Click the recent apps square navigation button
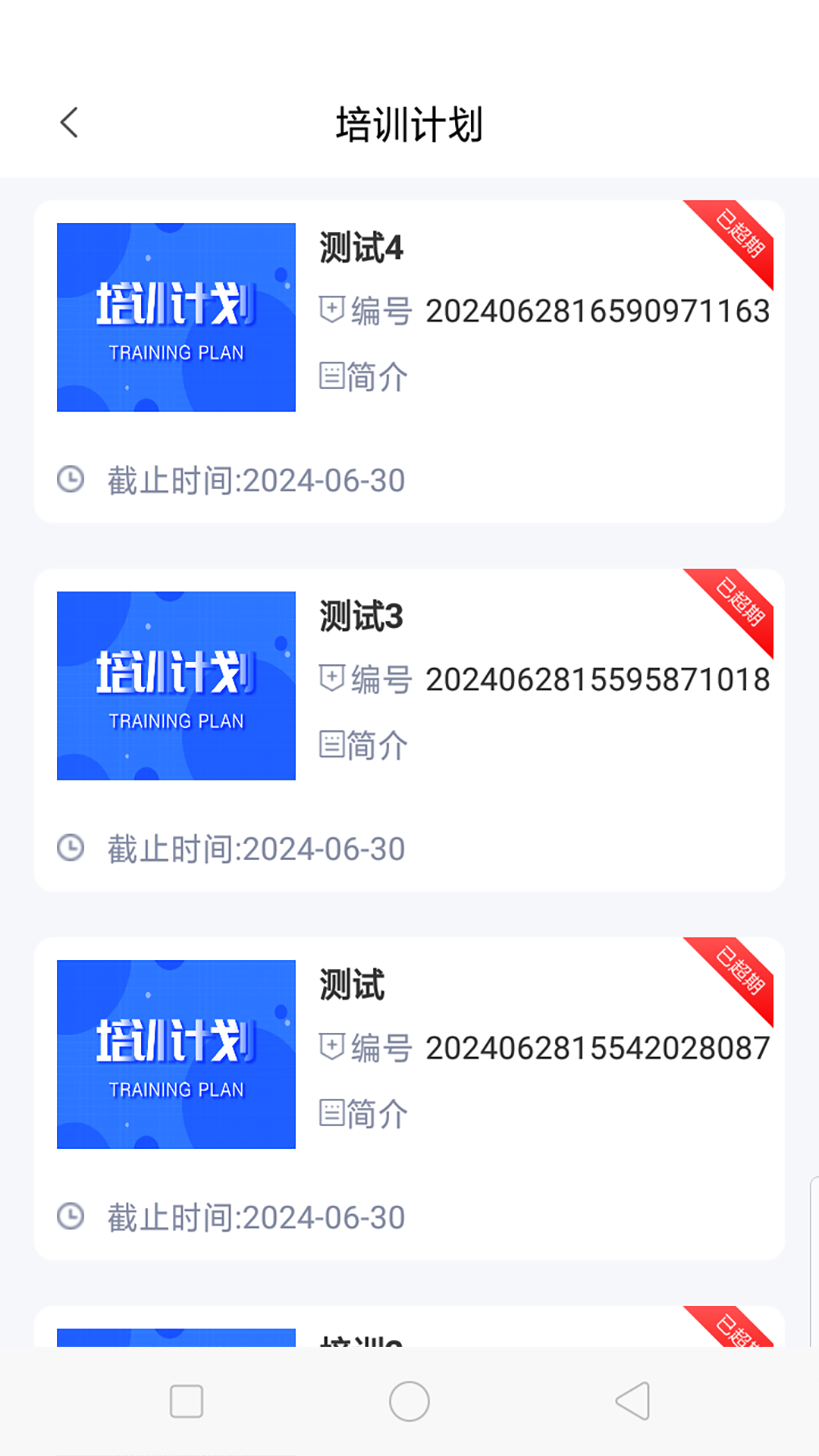Screen dimensions: 819x1456 click(x=184, y=1401)
